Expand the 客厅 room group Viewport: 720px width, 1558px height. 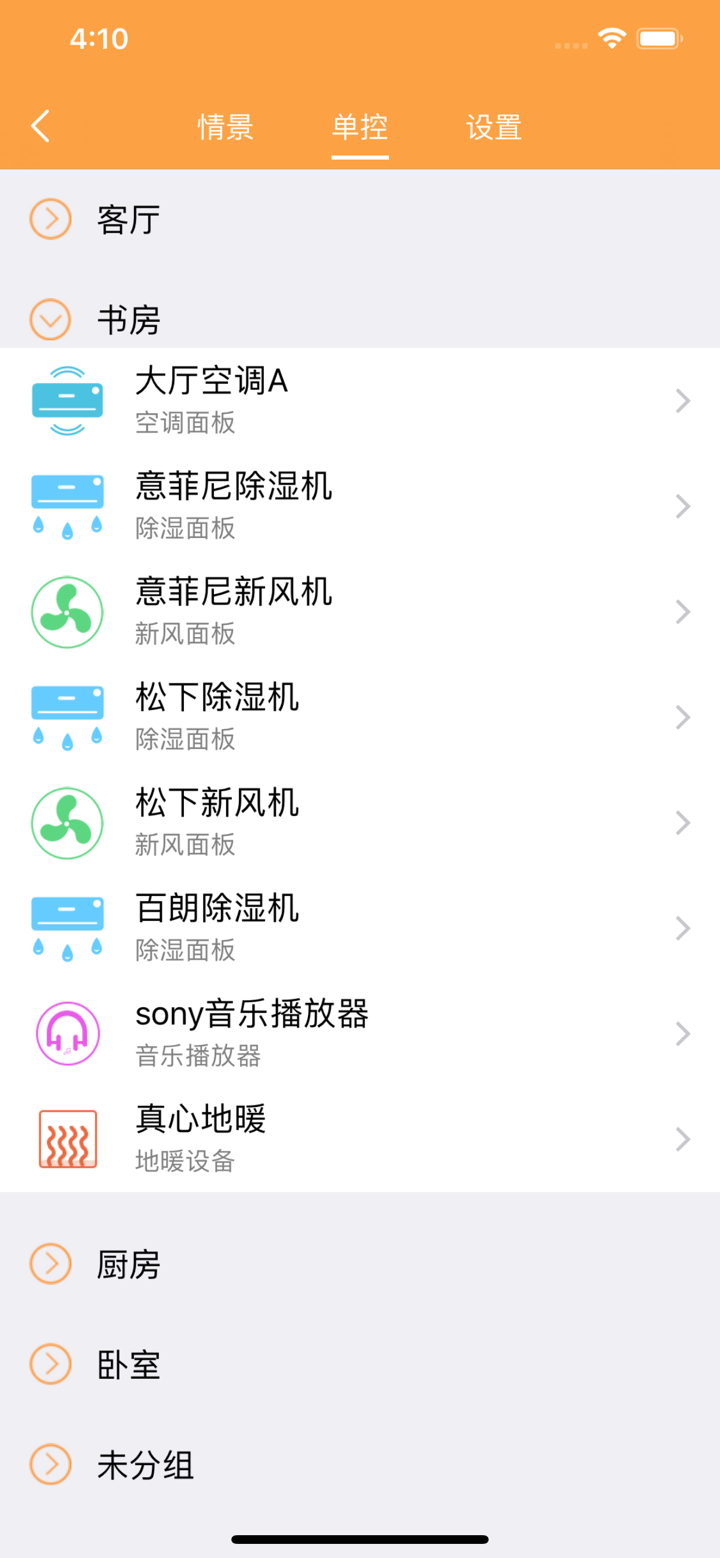(x=50, y=219)
